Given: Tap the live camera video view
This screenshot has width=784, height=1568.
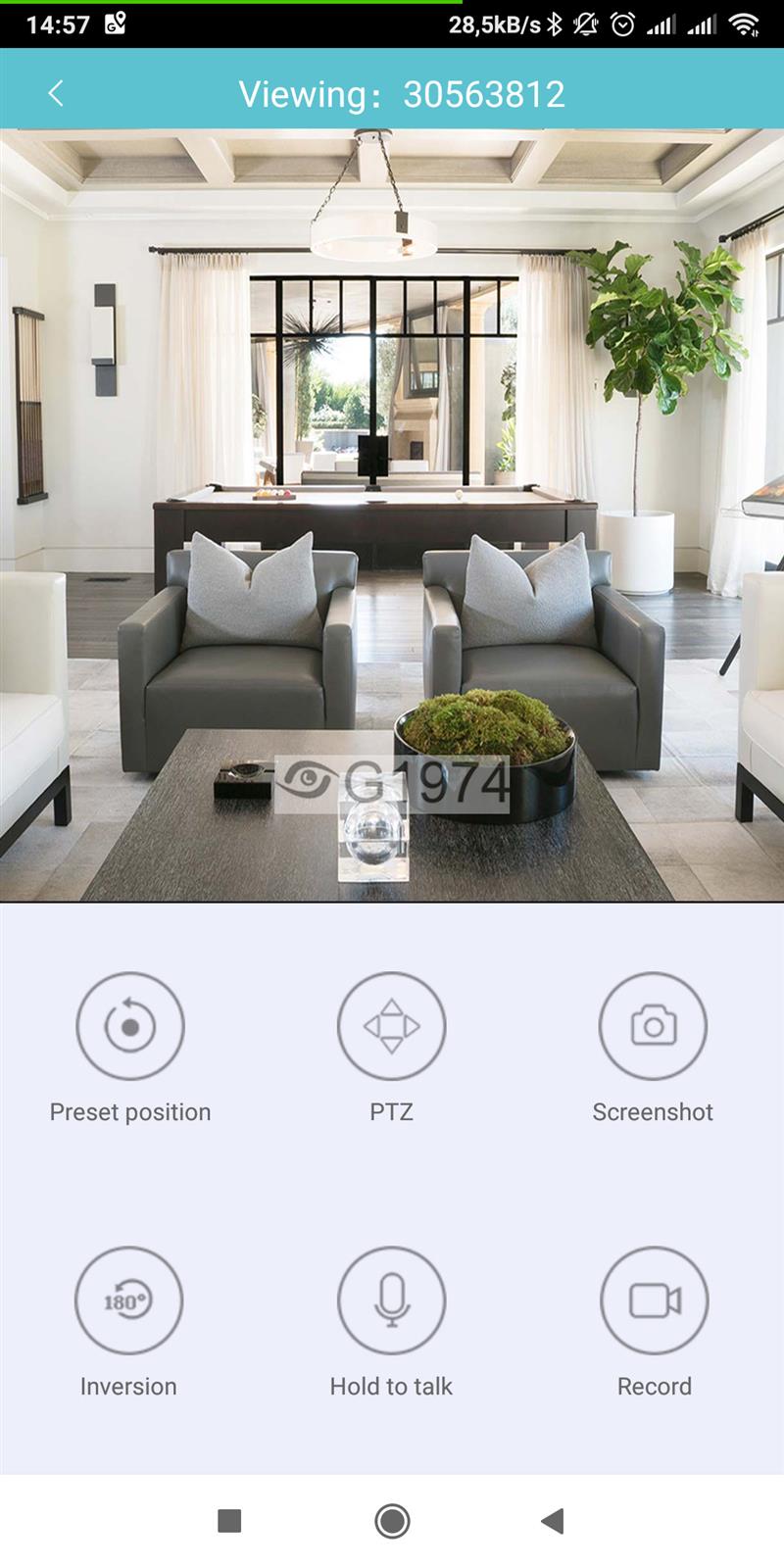Looking at the screenshot, I should click(392, 514).
